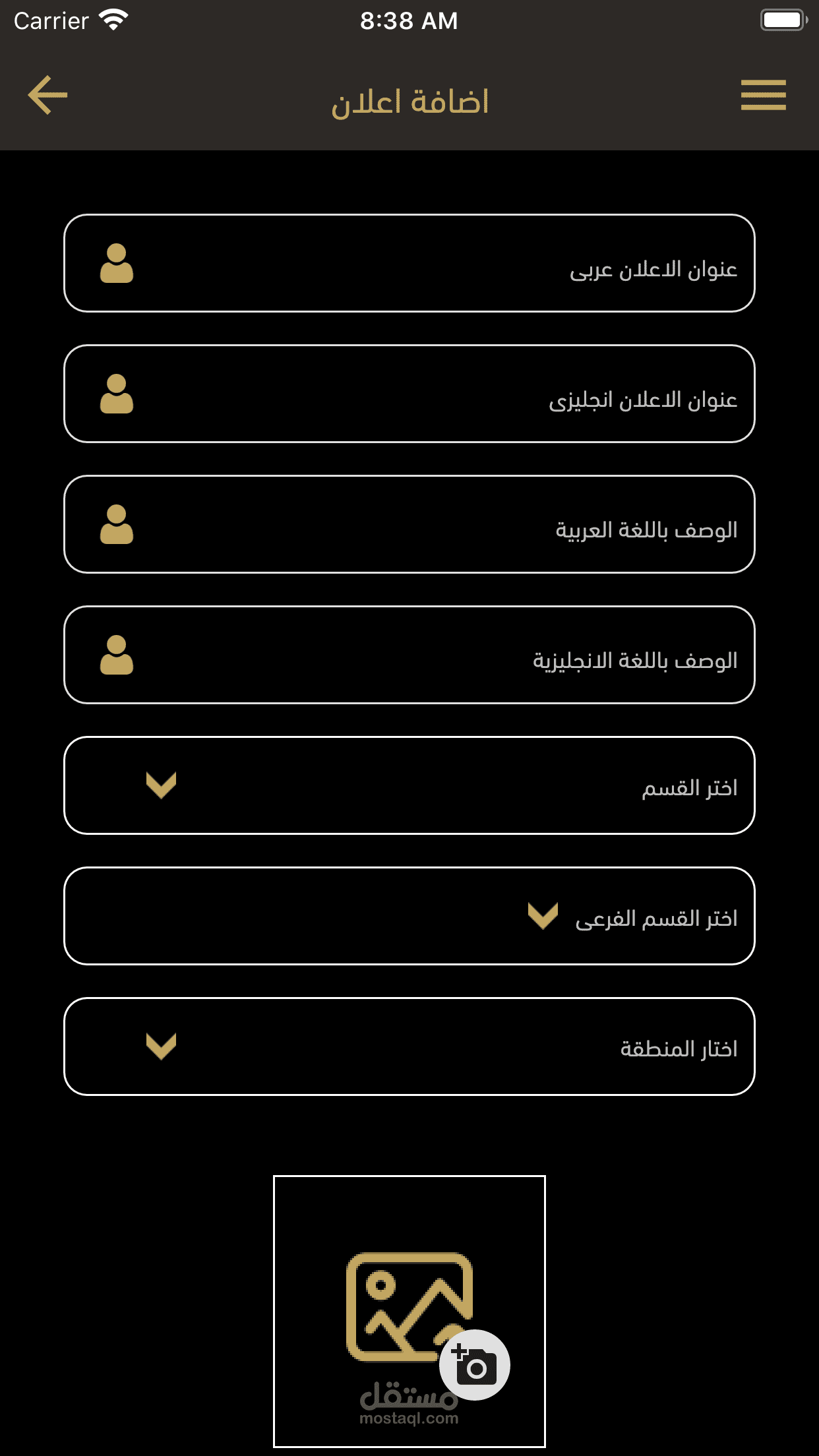This screenshot has height=1456, width=819.
Task: Go back using the header arrow
Action: [47, 96]
